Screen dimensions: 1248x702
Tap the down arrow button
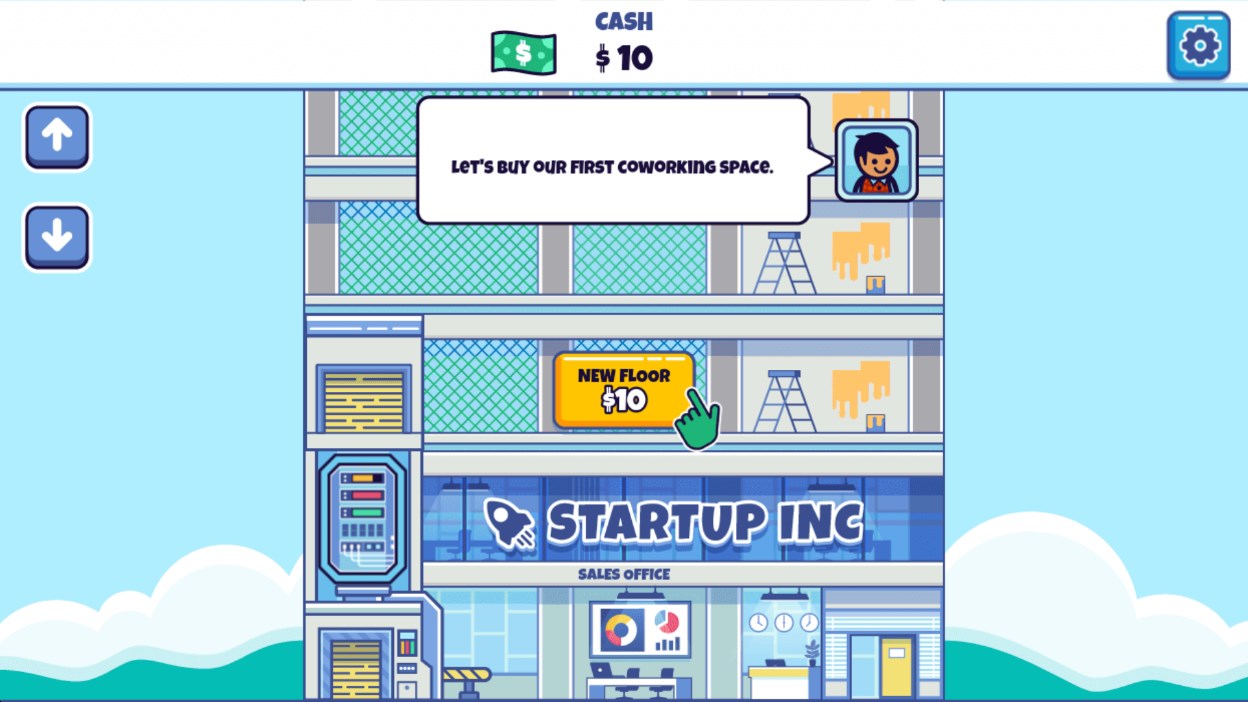[57, 237]
